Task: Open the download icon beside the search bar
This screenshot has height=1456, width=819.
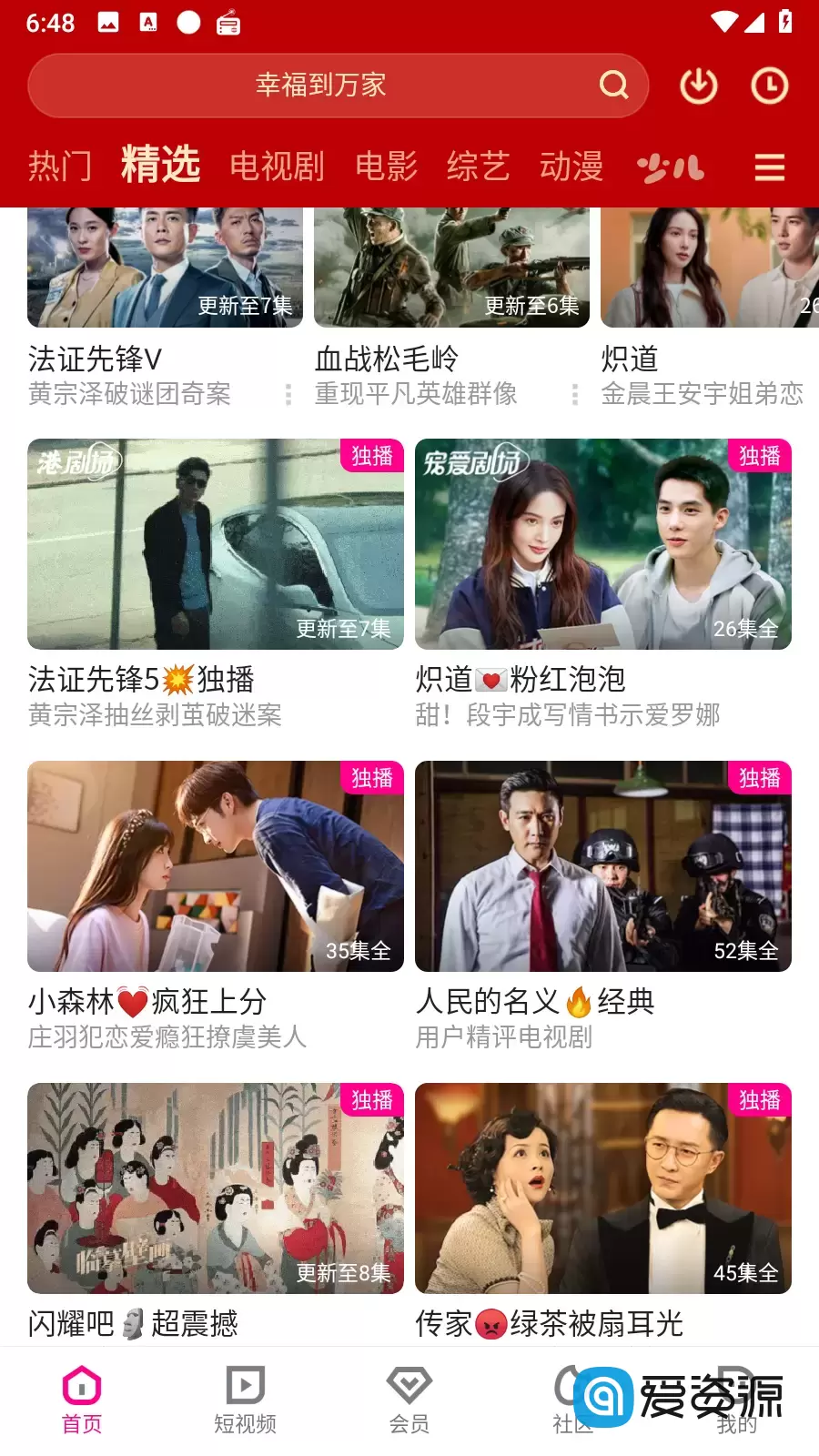Action: pos(699,85)
